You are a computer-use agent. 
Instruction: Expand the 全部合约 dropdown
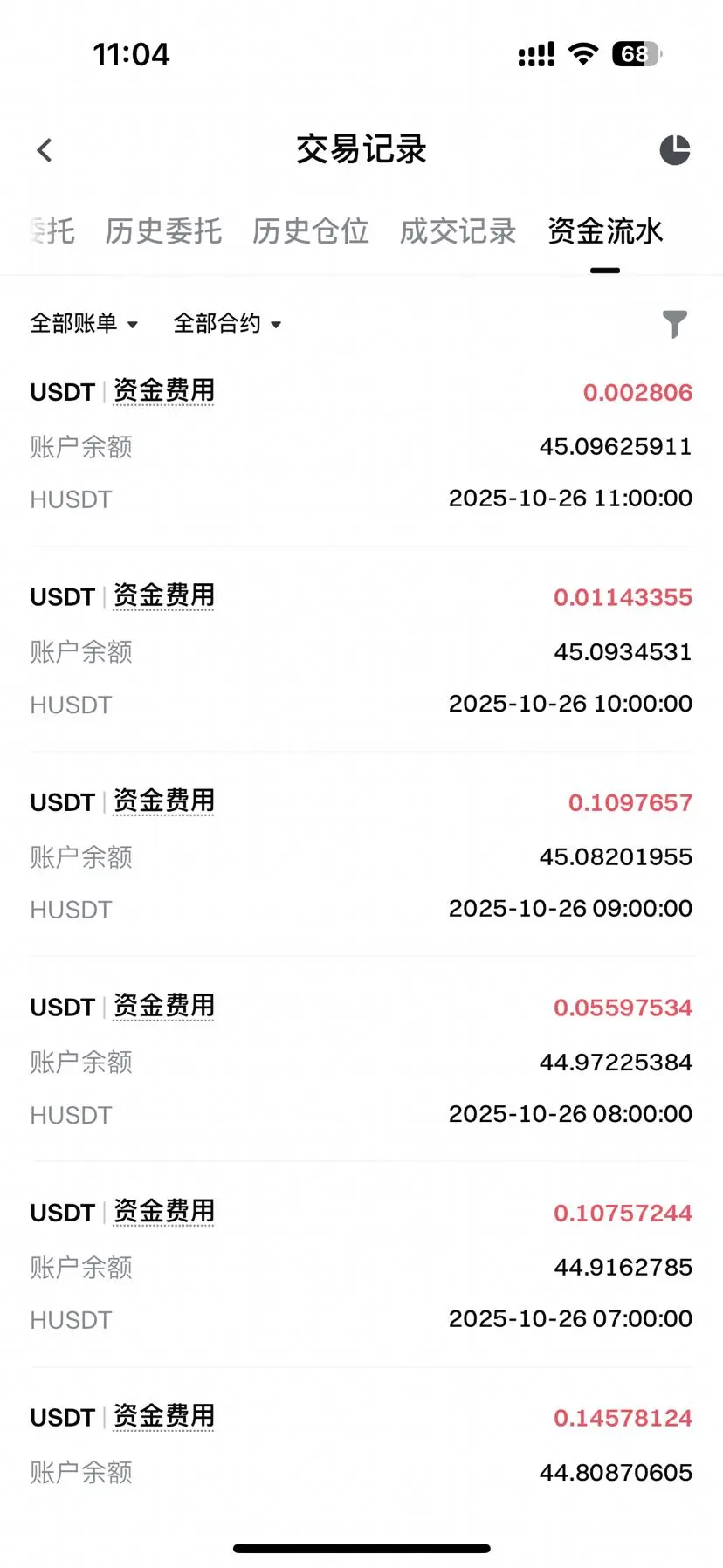click(227, 324)
